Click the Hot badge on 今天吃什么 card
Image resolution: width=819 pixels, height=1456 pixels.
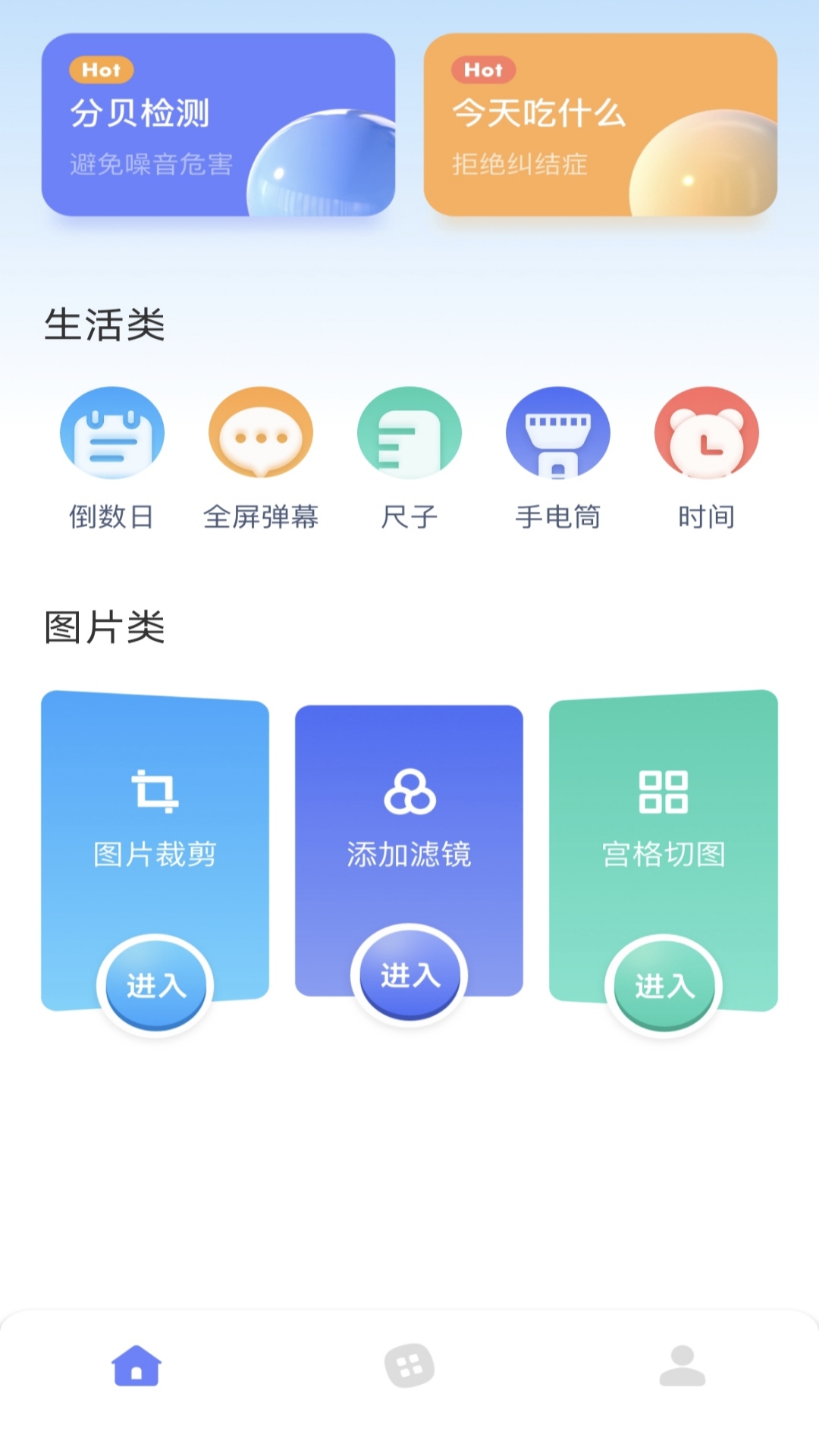click(x=483, y=69)
